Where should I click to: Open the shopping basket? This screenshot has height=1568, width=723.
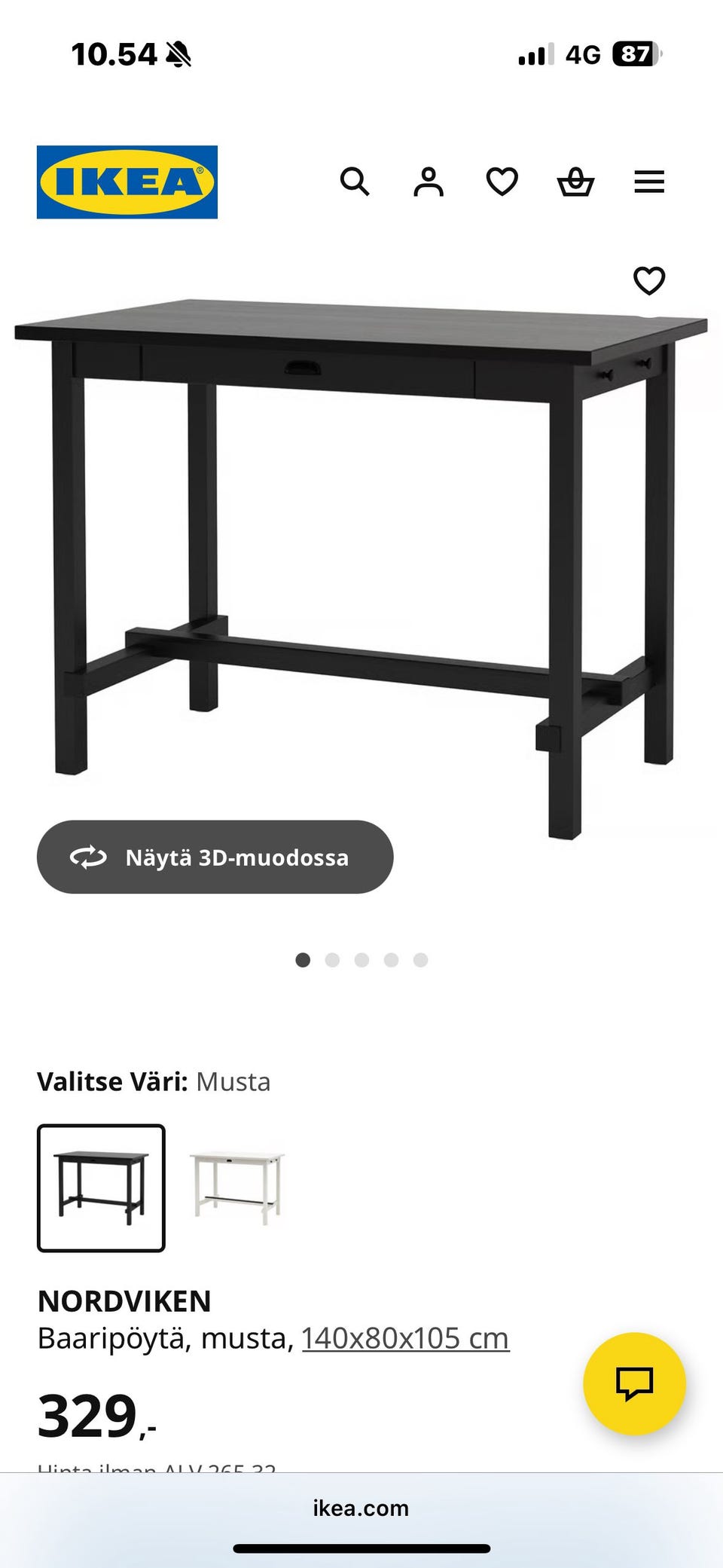pos(575,182)
